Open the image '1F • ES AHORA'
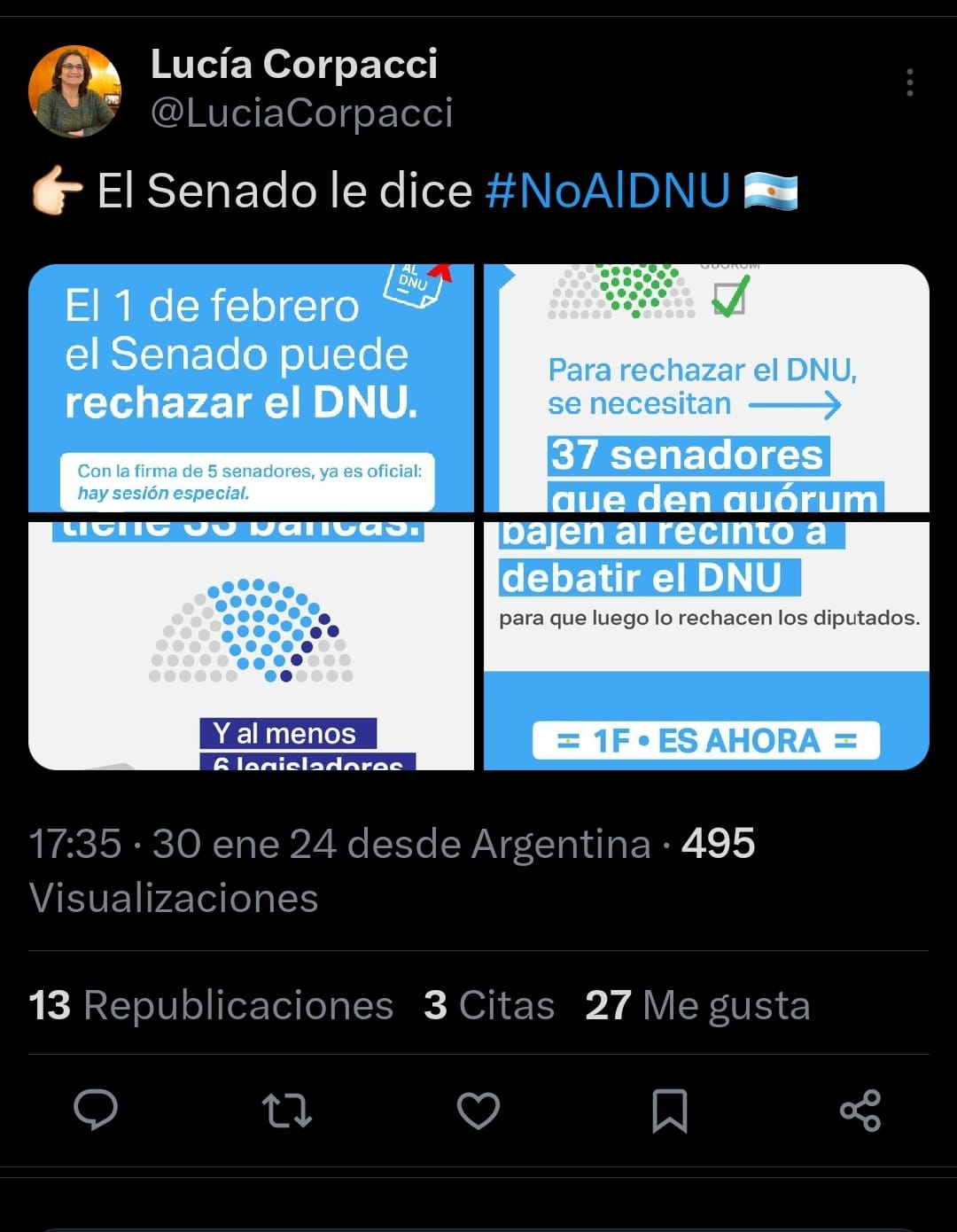The image size is (957, 1232). coord(706,645)
